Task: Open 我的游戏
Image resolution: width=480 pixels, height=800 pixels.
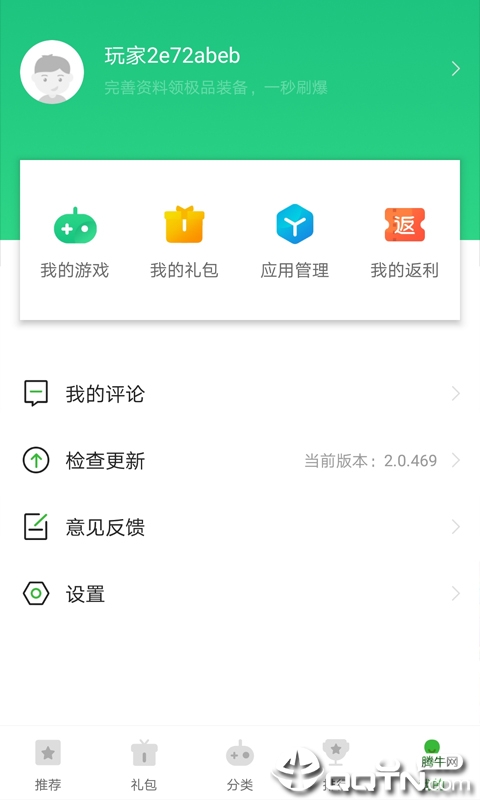Action: [x=75, y=243]
